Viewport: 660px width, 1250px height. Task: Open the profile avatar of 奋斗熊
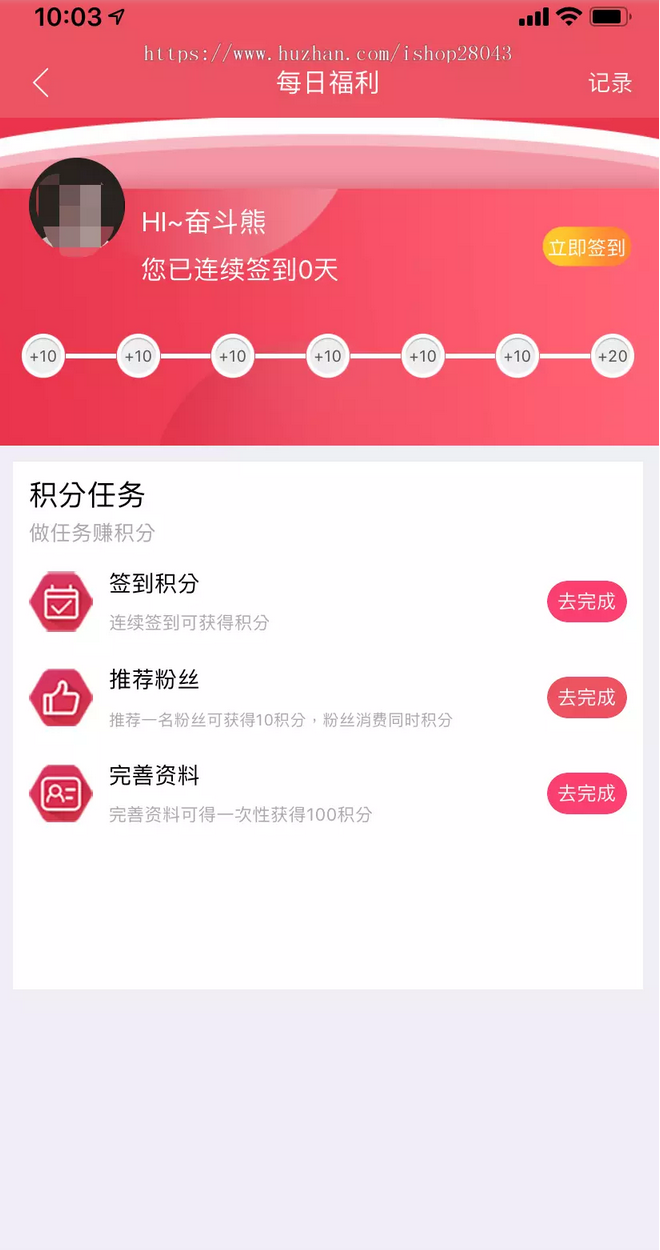[x=77, y=206]
